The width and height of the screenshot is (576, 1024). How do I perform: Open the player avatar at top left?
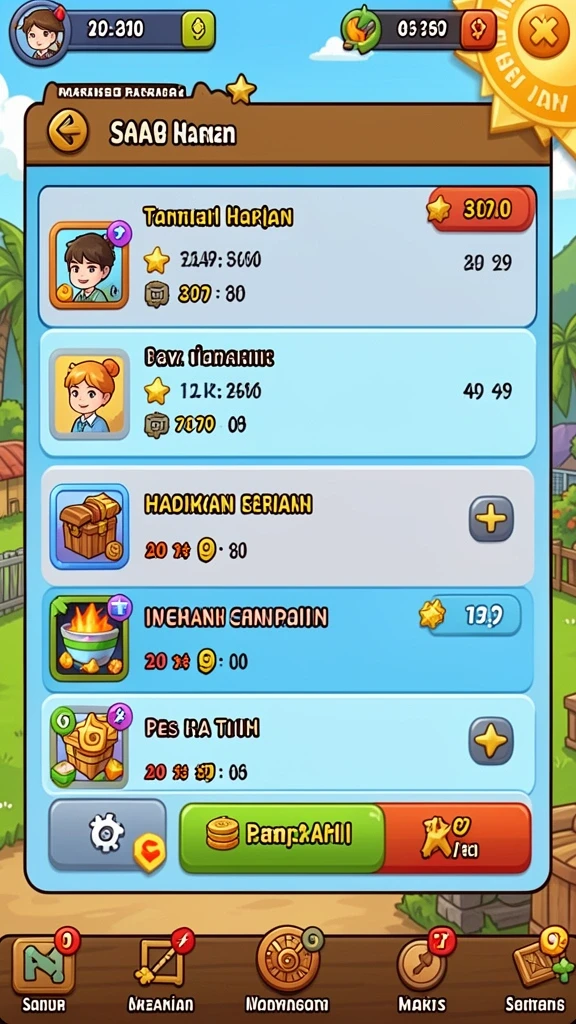[40, 31]
